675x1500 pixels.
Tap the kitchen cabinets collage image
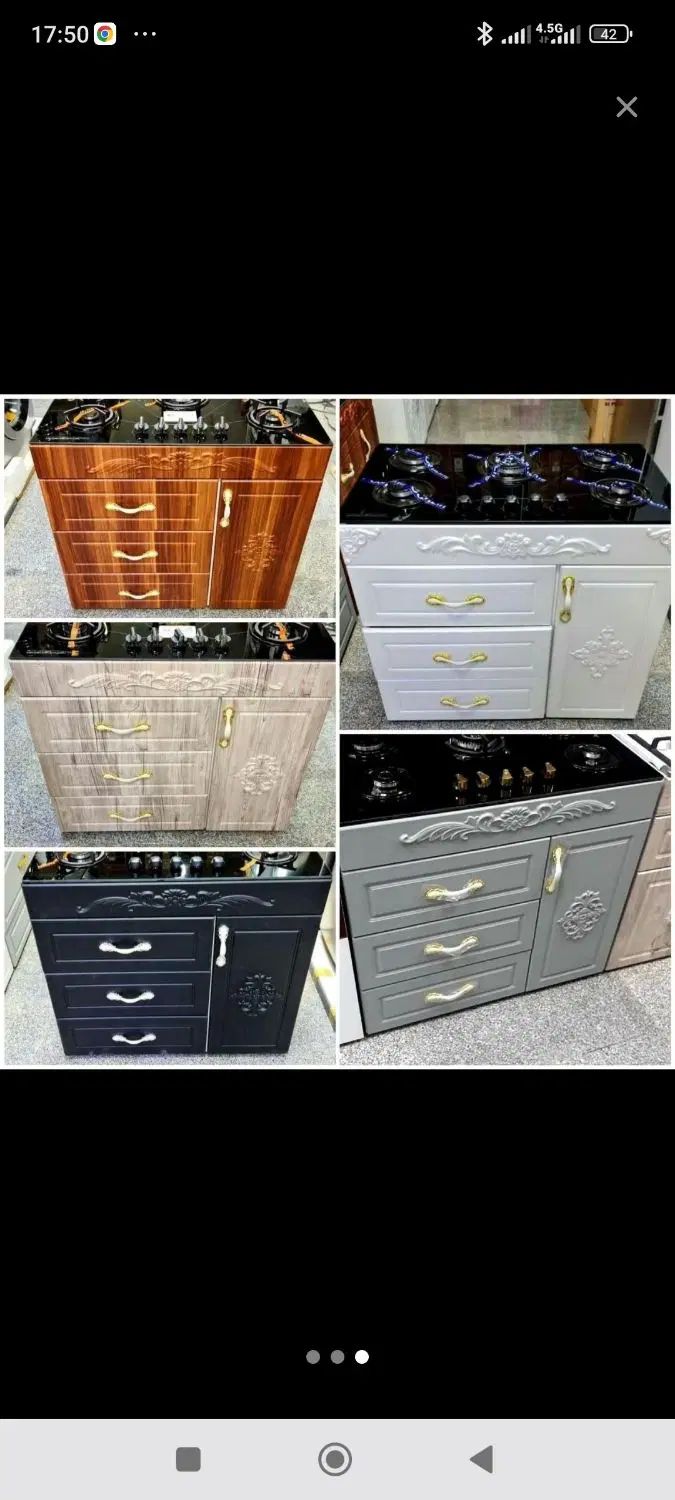point(337,731)
